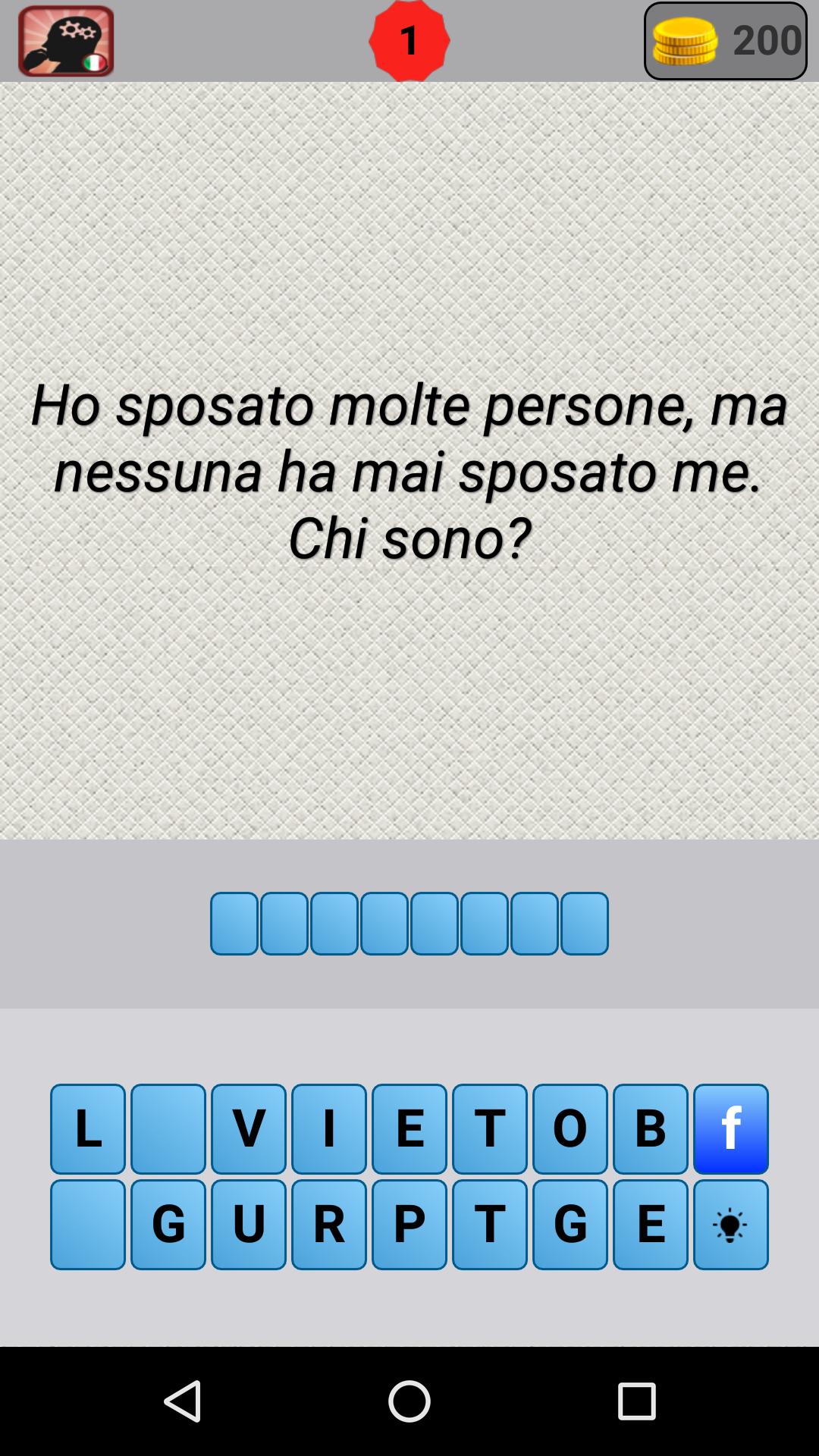Choose the letter O tile
This screenshot has width=819, height=1456.
(x=570, y=1128)
